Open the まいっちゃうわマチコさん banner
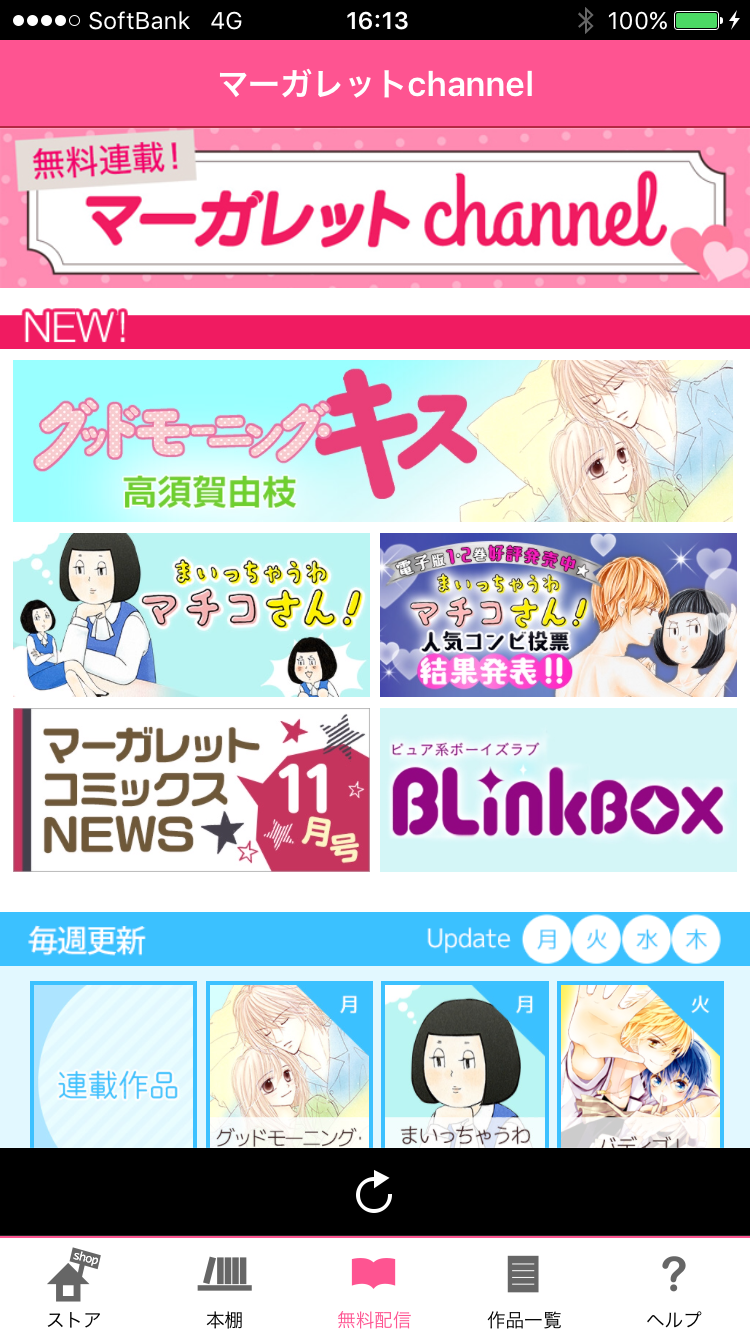This screenshot has width=750, height=1334. 191,615
